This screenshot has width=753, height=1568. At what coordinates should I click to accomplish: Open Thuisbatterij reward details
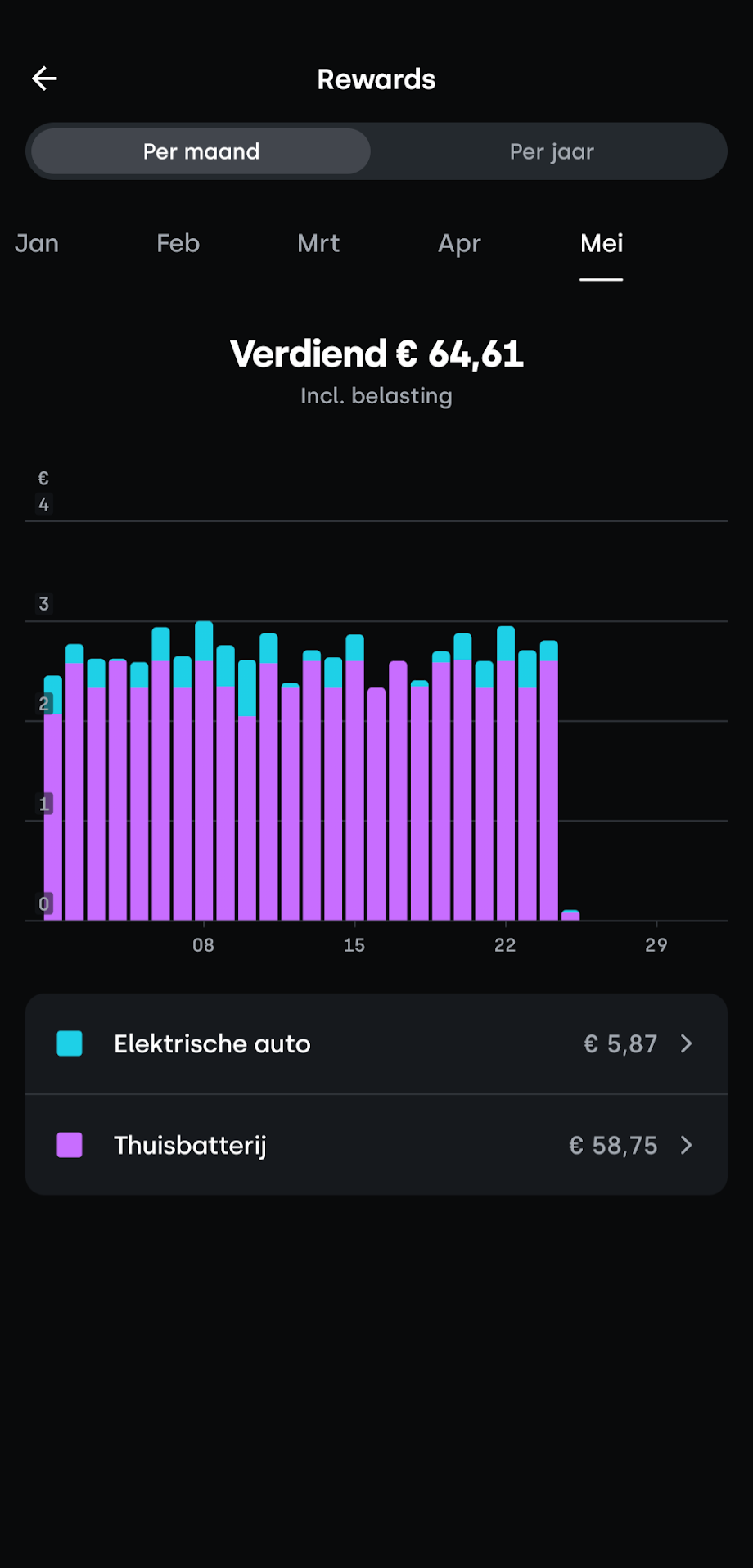[376, 1145]
